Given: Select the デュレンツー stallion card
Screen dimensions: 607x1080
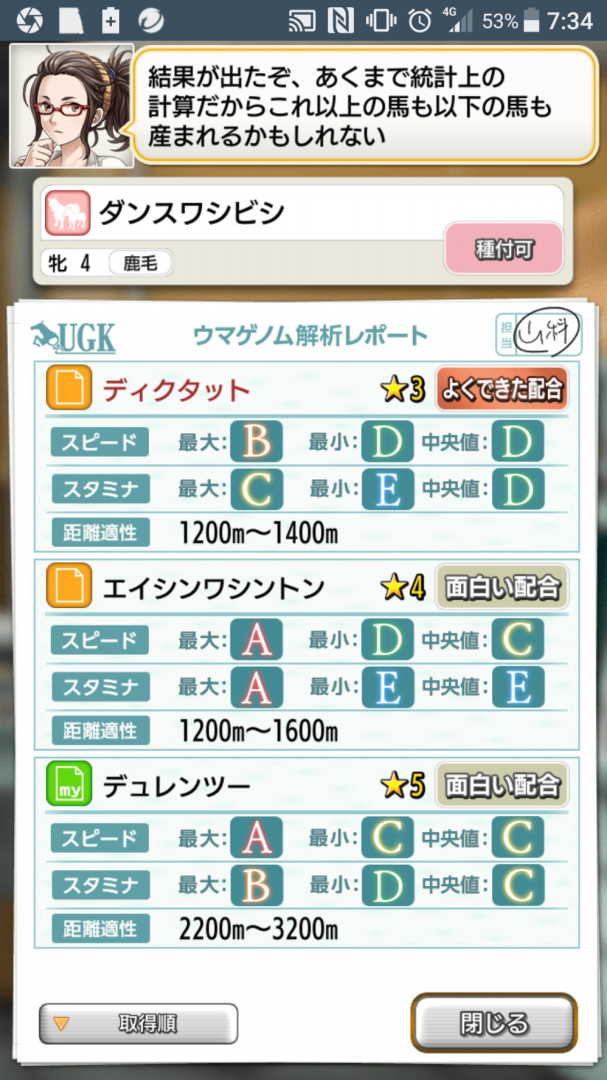Looking at the screenshot, I should [176, 787].
